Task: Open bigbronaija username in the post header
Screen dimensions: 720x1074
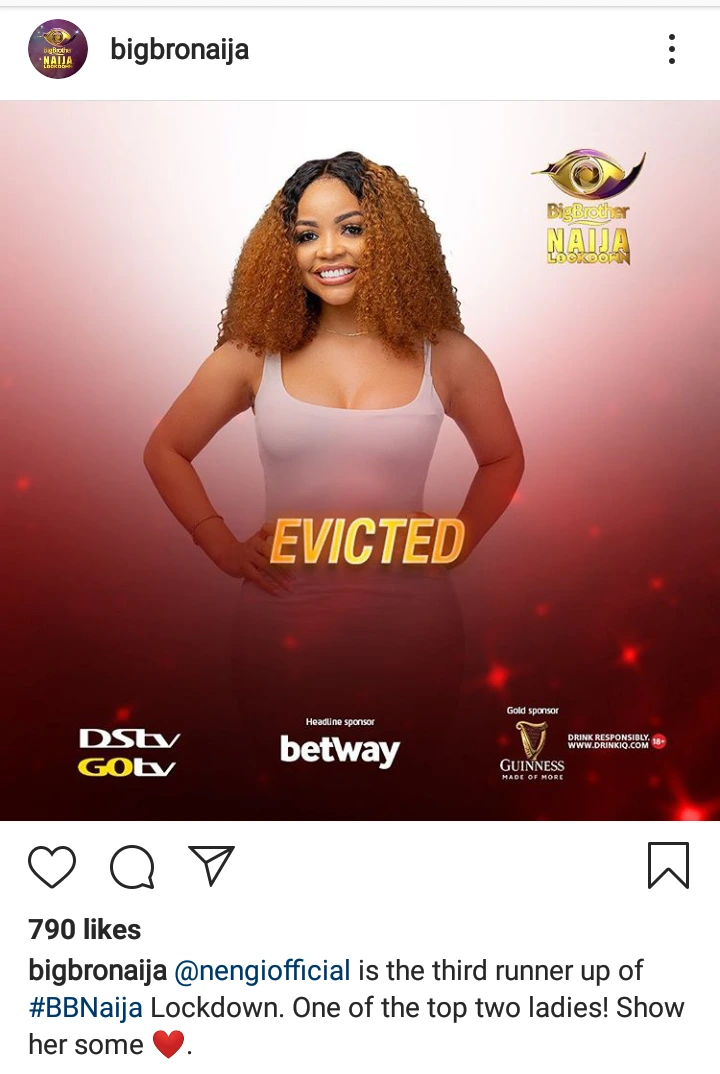Action: click(x=179, y=49)
